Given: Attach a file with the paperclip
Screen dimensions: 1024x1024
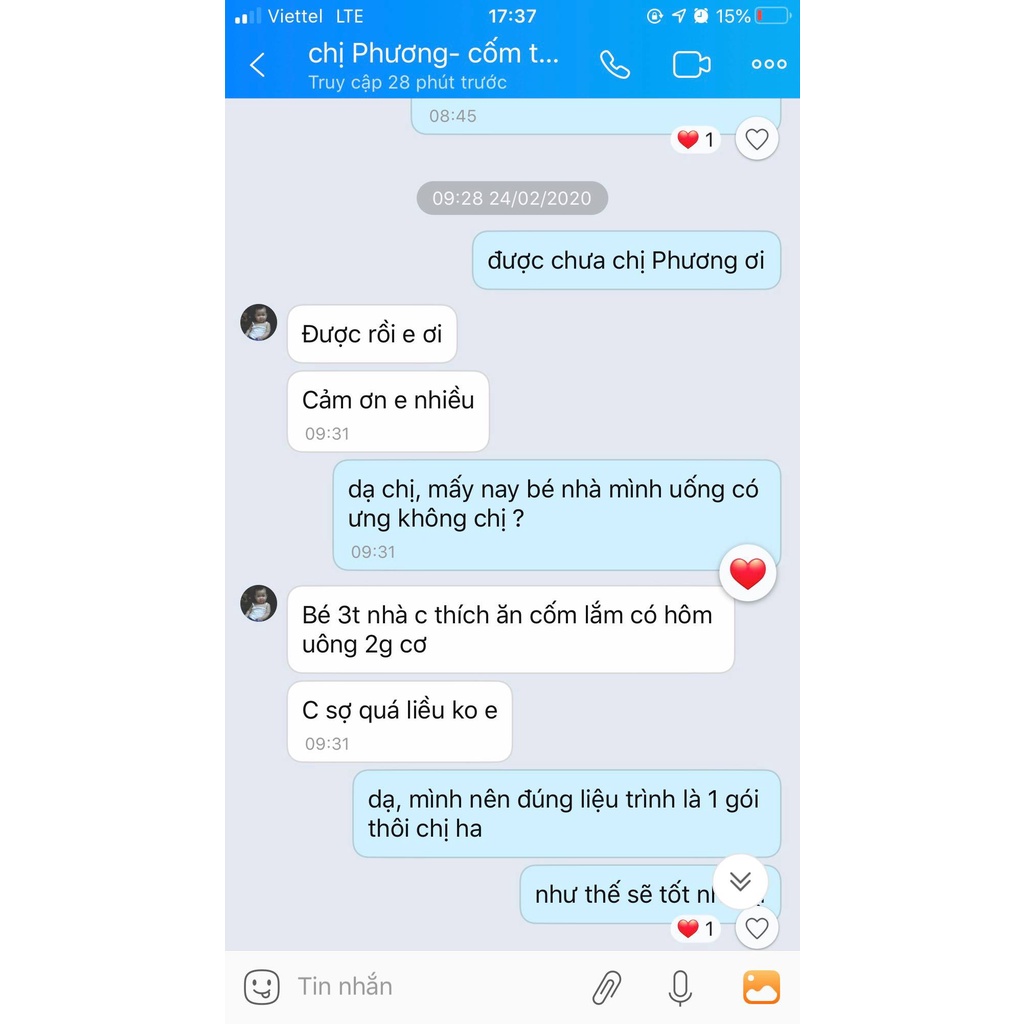Looking at the screenshot, I should click(x=607, y=987).
